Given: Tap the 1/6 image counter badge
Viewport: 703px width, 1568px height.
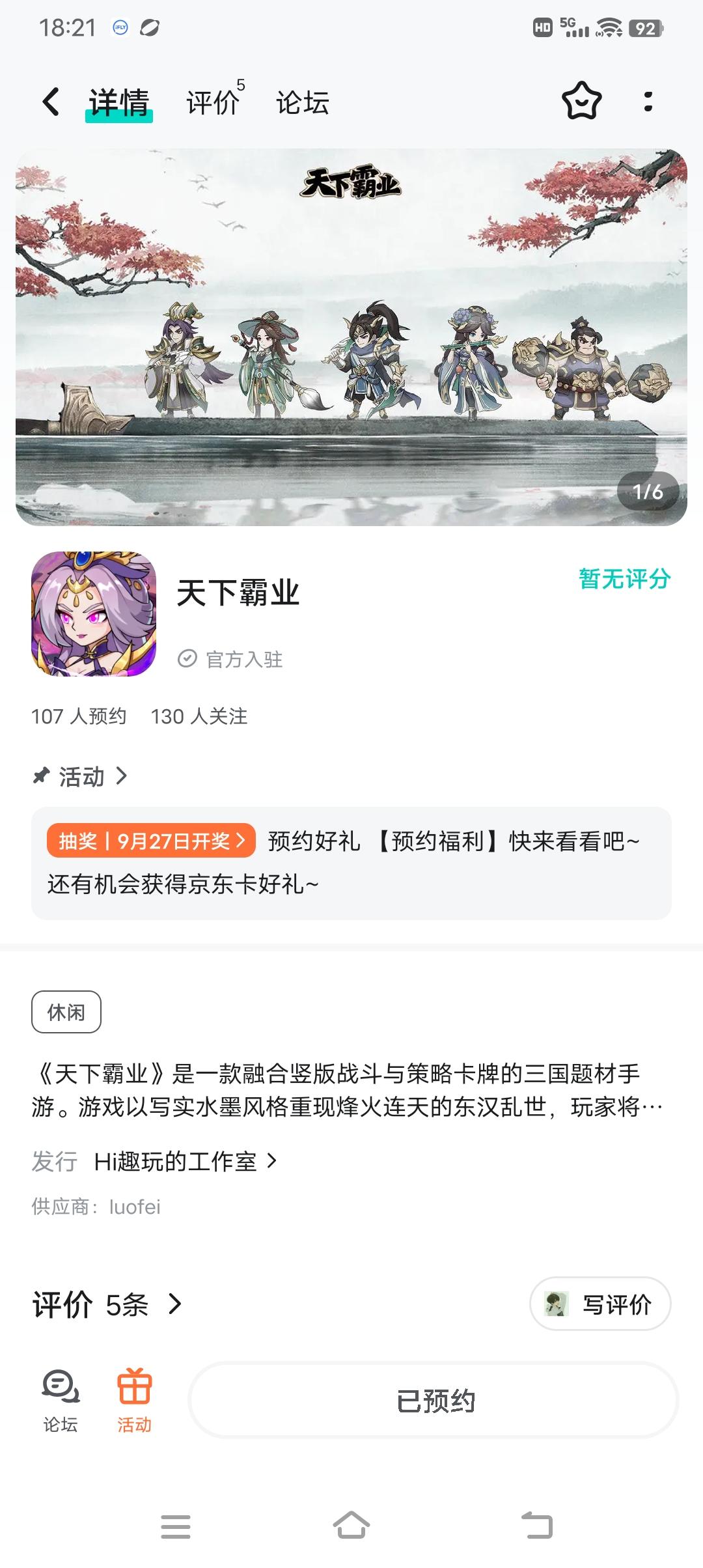Looking at the screenshot, I should pyautogui.click(x=648, y=491).
